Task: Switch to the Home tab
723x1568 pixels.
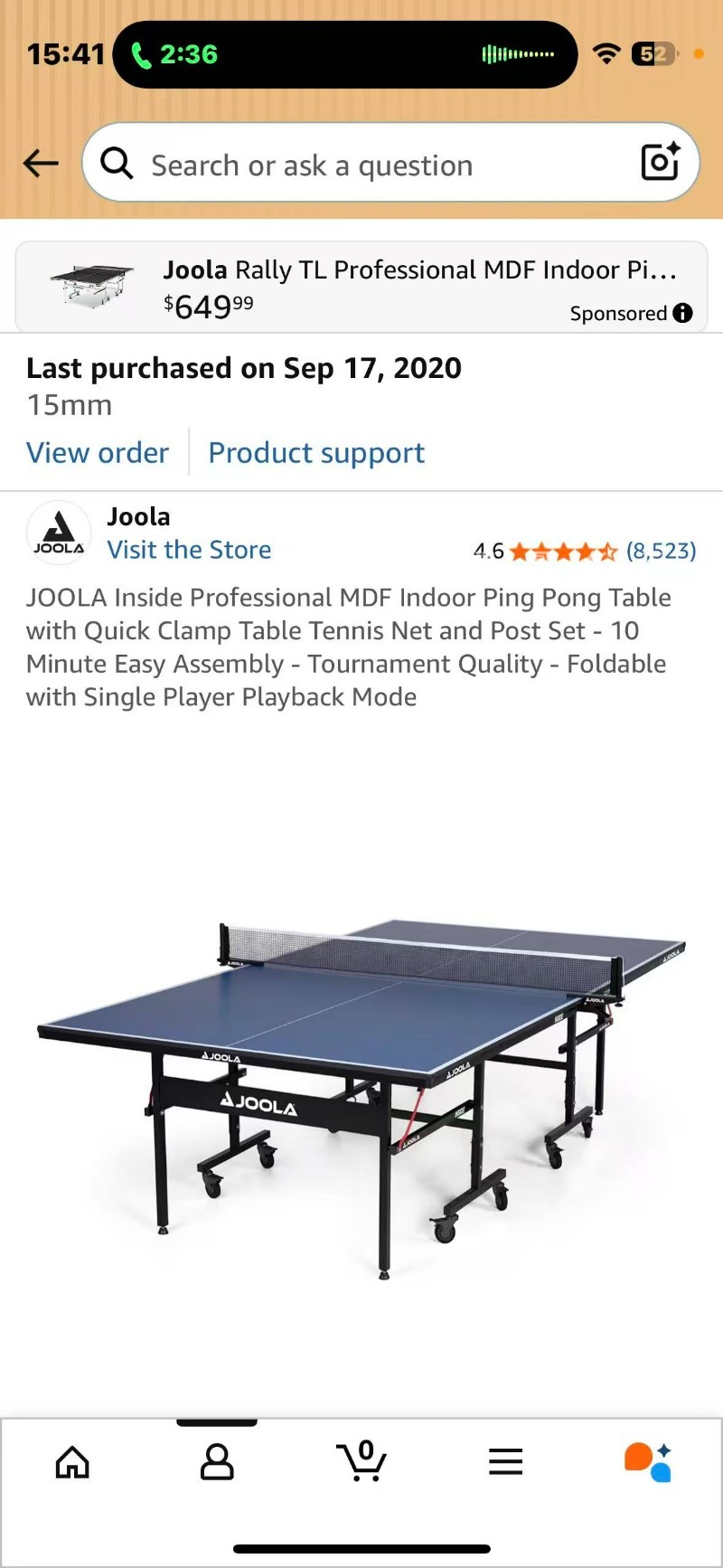Action: click(72, 1462)
